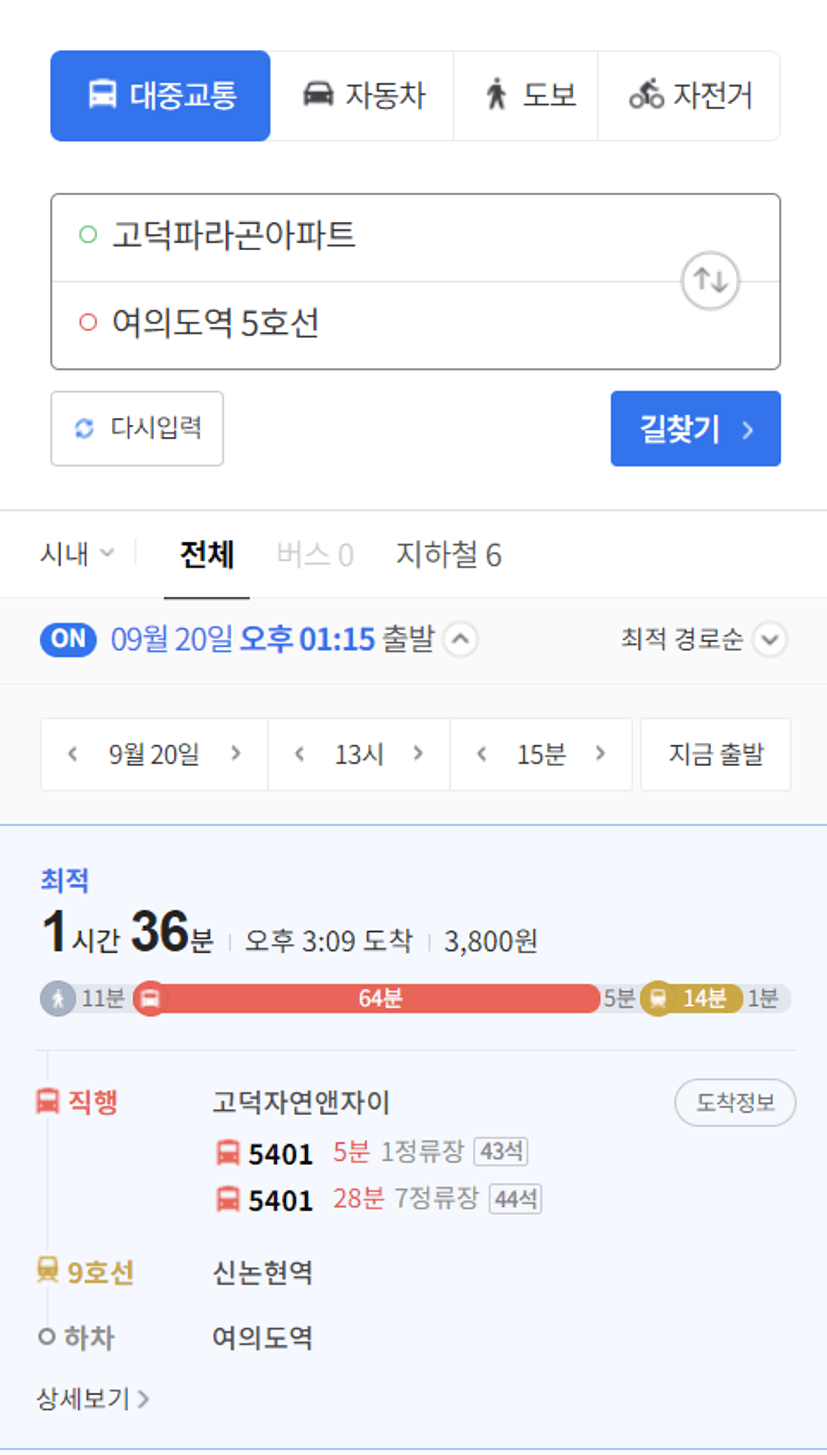Viewport: 827px width, 1455px height.
Task: Open the 최적 경로순 sort dropdown
Action: tap(704, 640)
